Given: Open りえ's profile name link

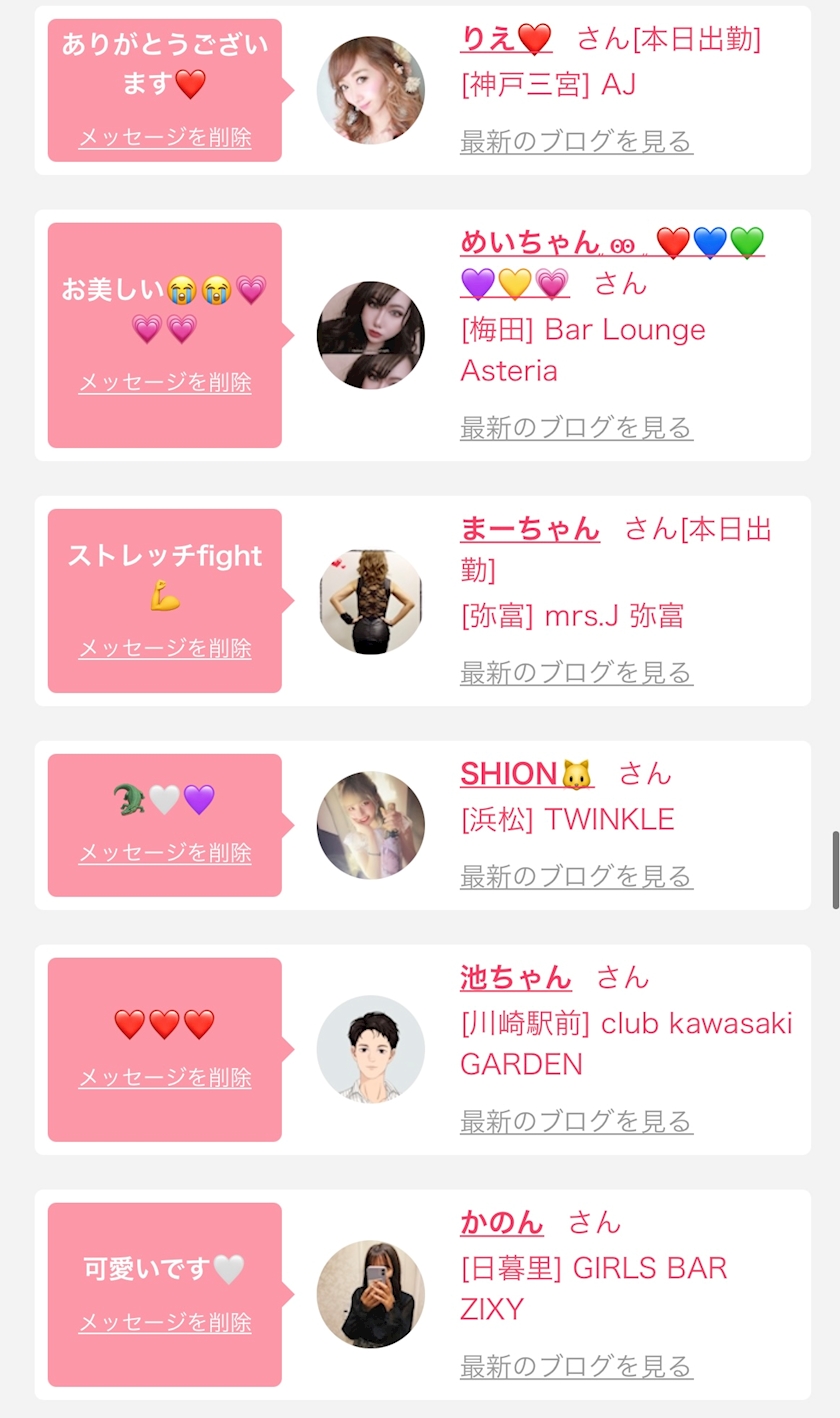Looking at the screenshot, I should (506, 40).
